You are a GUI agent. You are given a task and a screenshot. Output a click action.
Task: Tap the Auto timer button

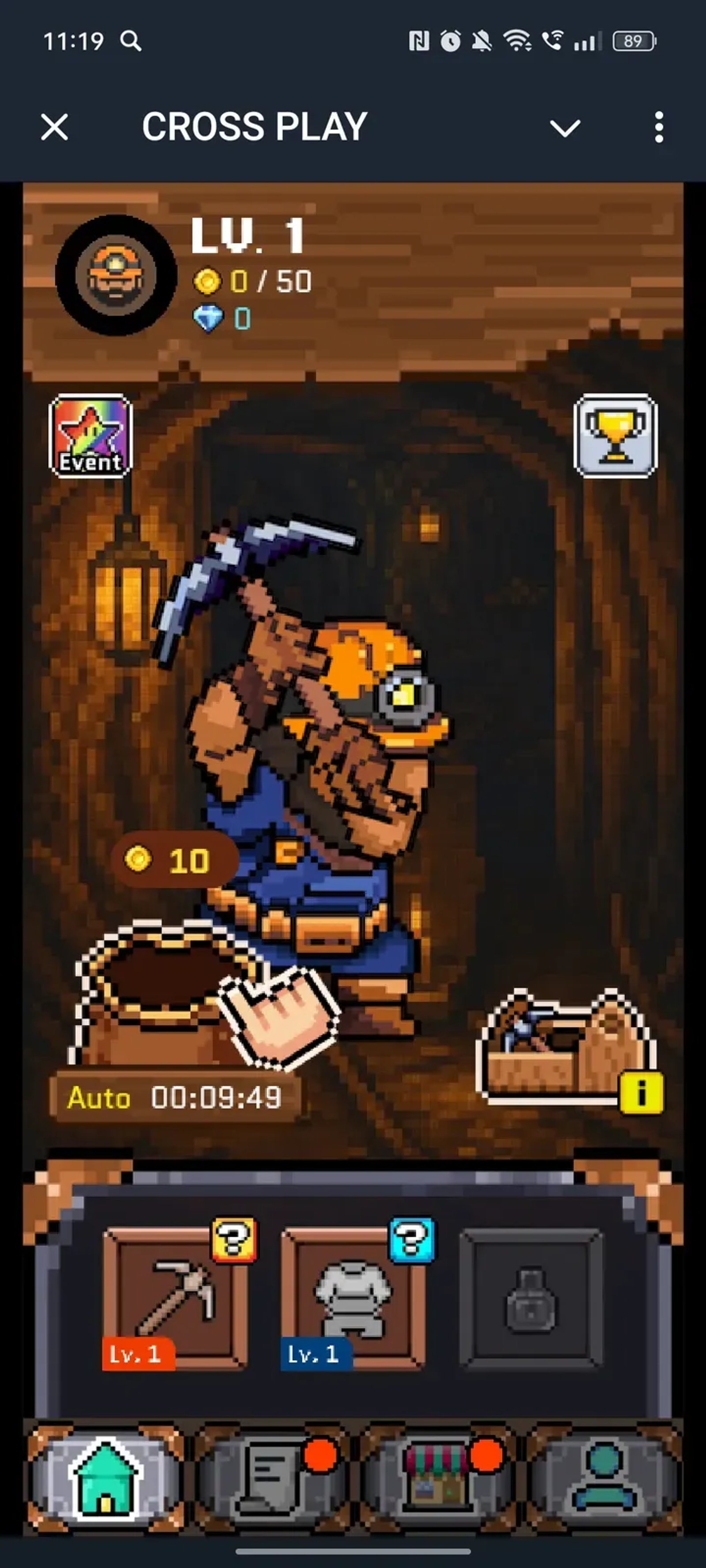click(x=175, y=1098)
